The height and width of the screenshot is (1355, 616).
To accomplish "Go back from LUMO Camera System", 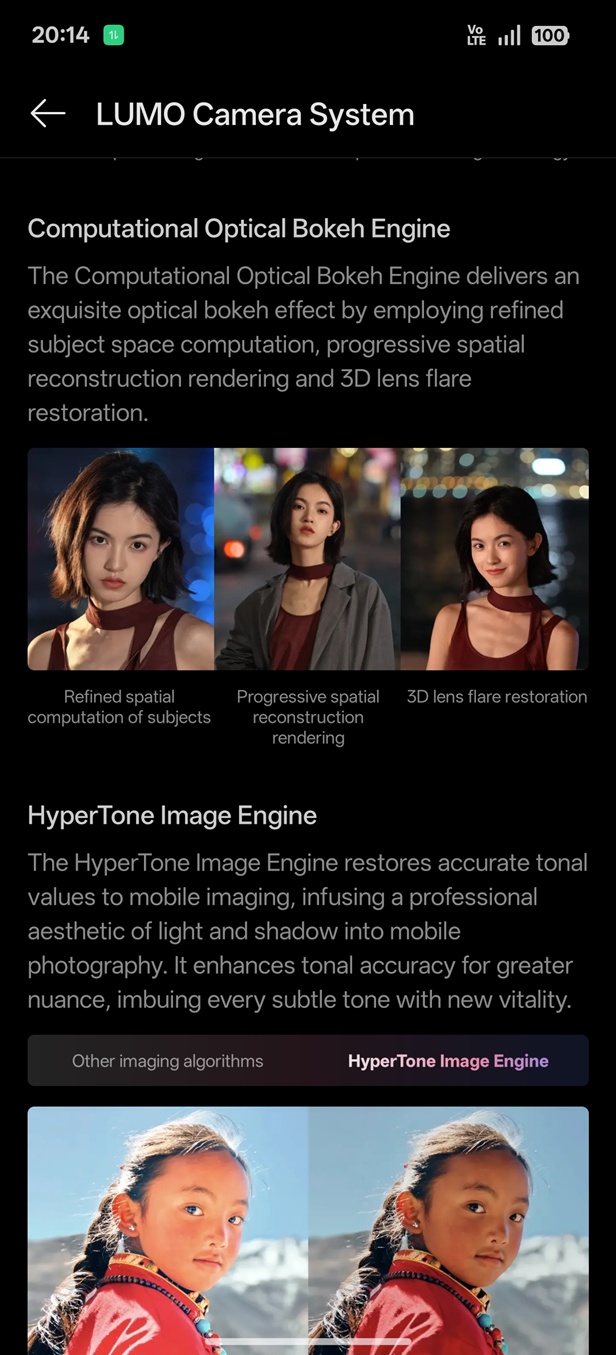I will (x=47, y=114).
